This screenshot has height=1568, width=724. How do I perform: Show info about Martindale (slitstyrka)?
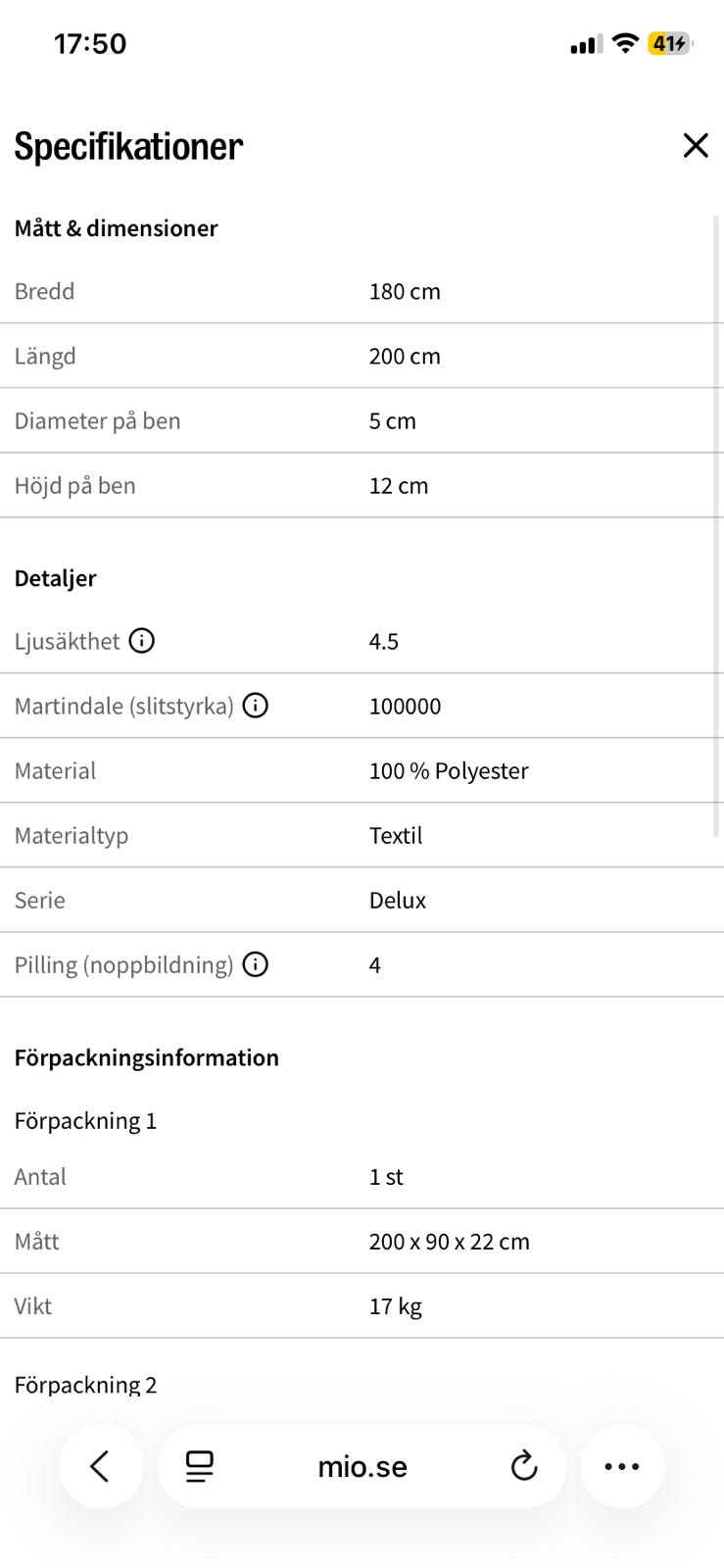coord(256,706)
